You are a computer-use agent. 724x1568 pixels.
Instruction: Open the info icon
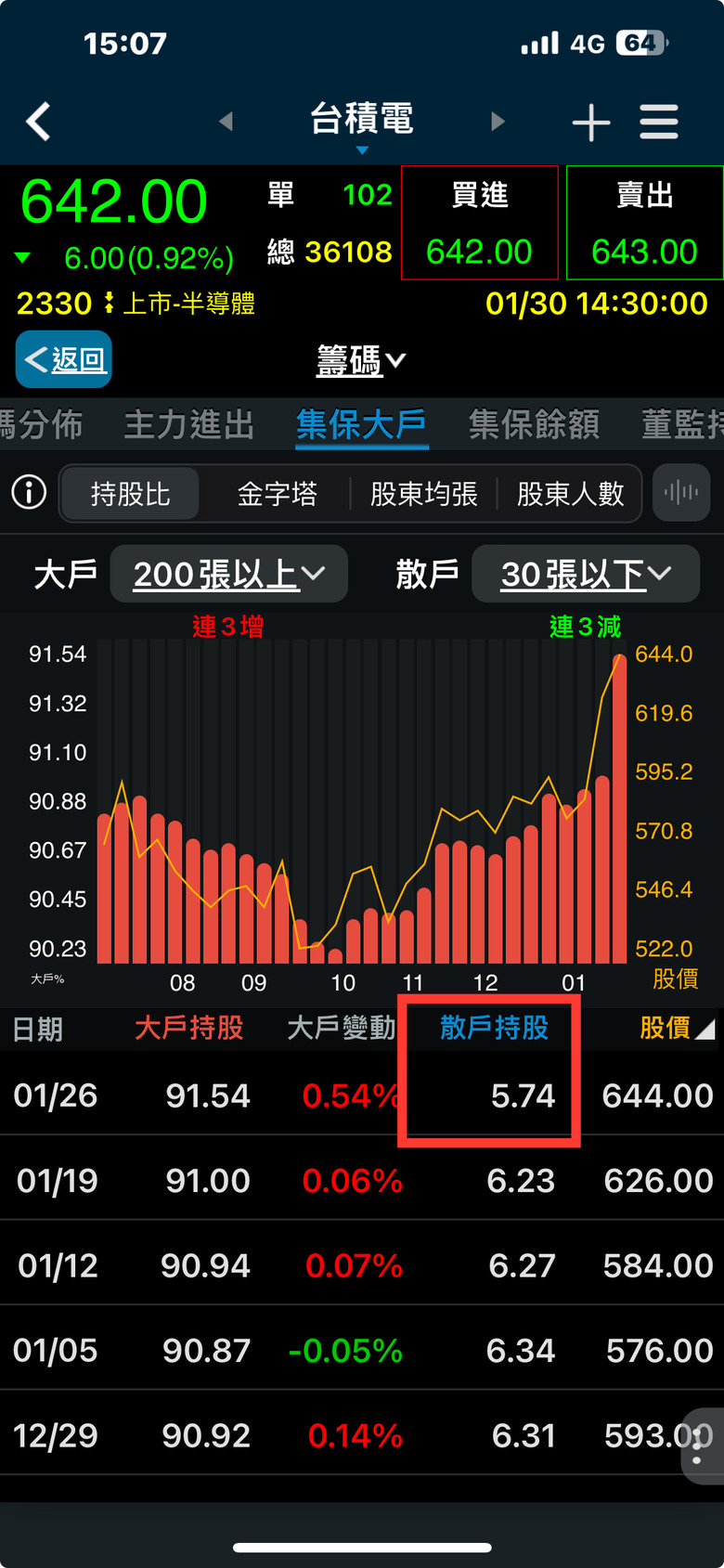[x=29, y=492]
